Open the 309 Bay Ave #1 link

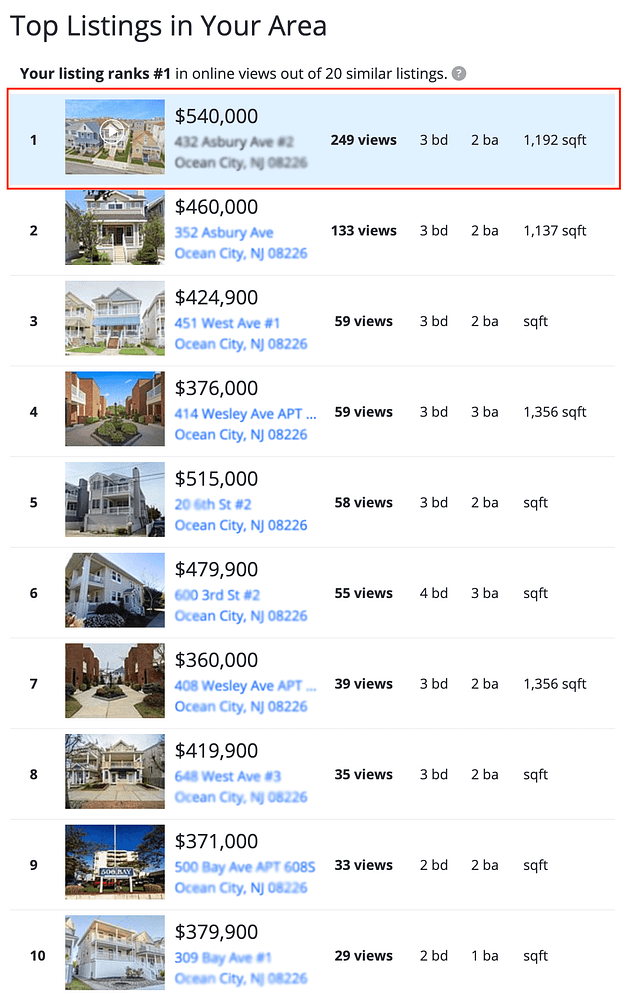click(x=222, y=958)
